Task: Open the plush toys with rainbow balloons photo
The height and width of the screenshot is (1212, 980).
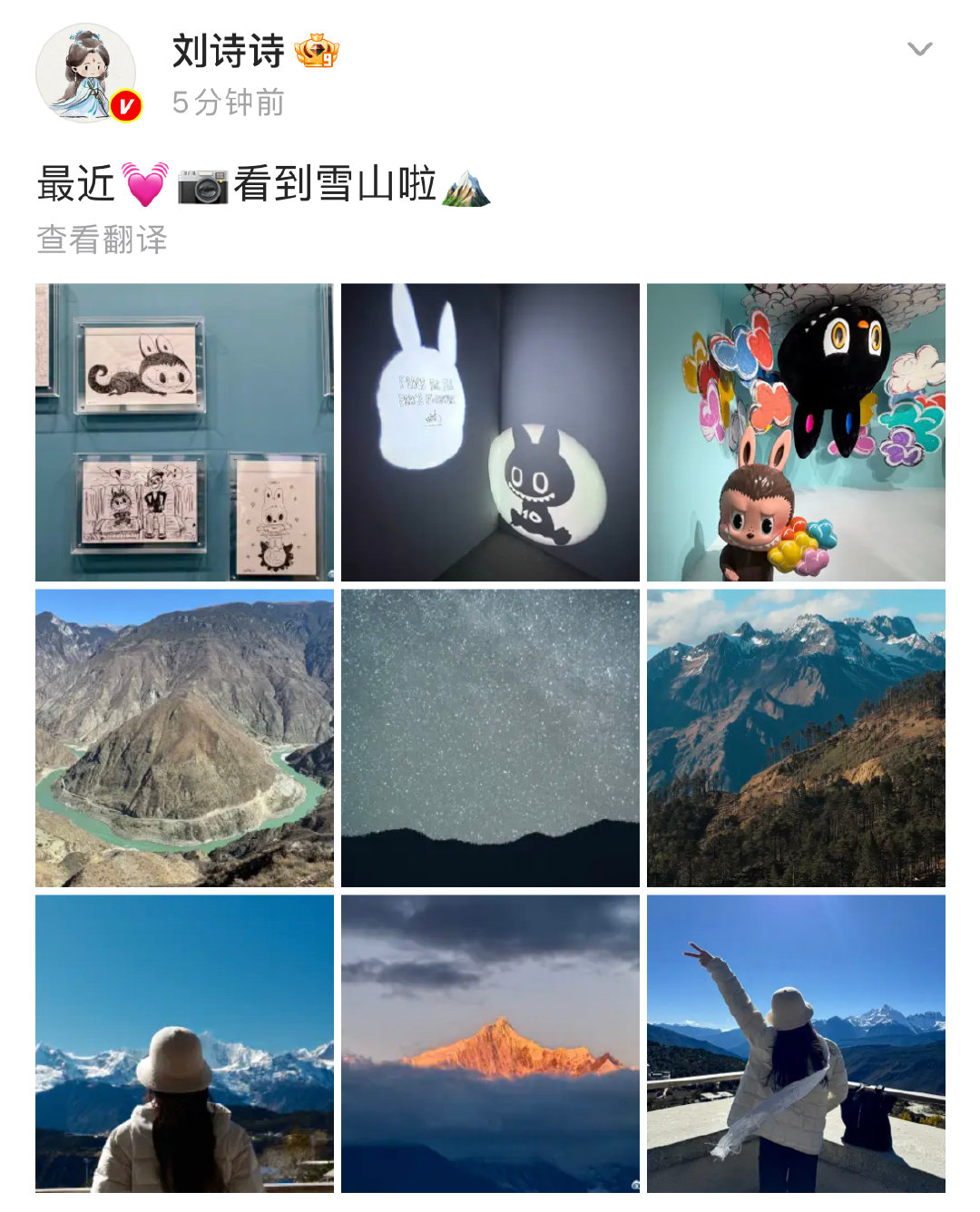Action: point(796,430)
